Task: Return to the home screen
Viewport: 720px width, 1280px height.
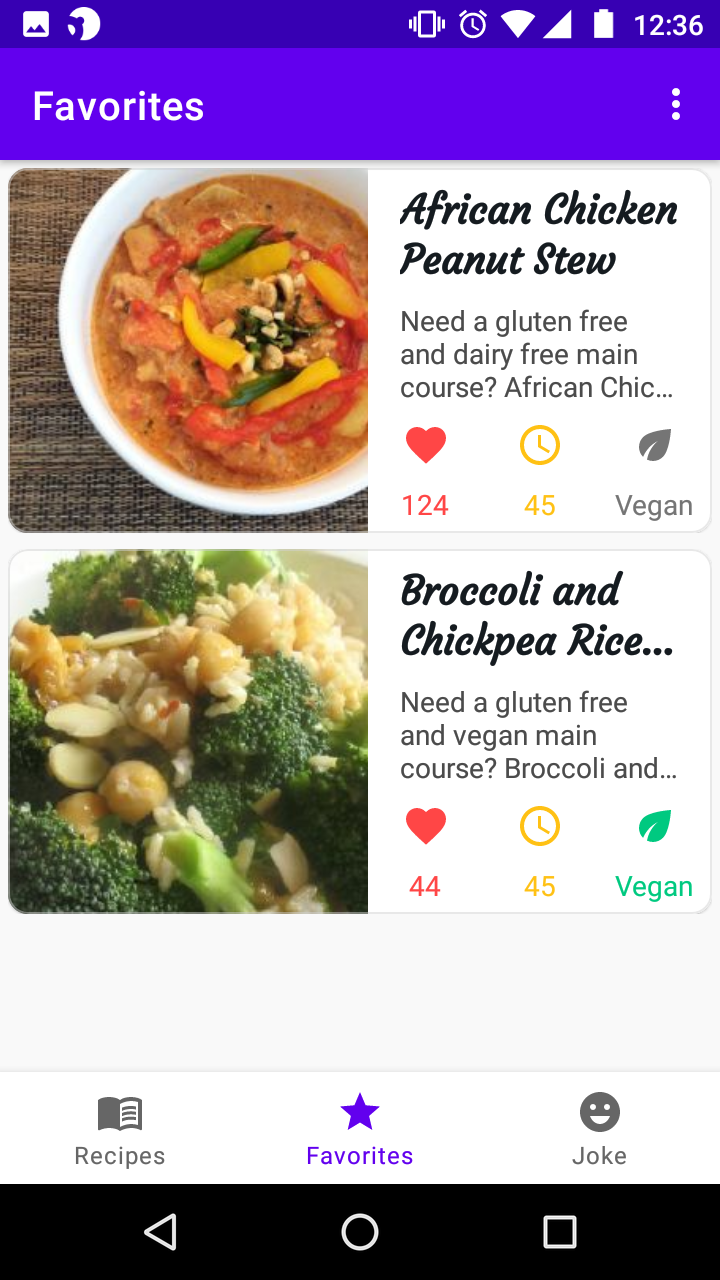Action: (x=360, y=1232)
